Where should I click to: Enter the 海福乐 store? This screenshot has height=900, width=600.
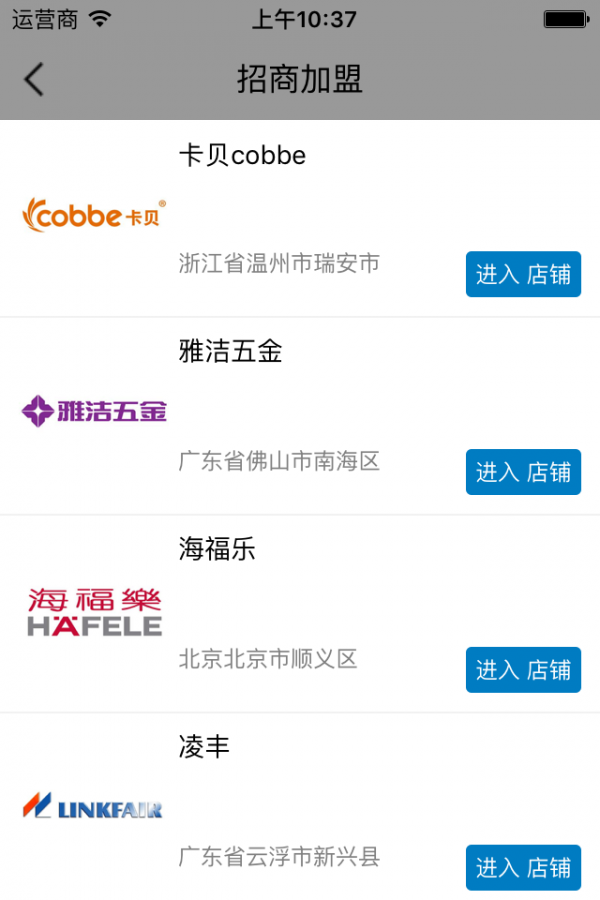[523, 670]
